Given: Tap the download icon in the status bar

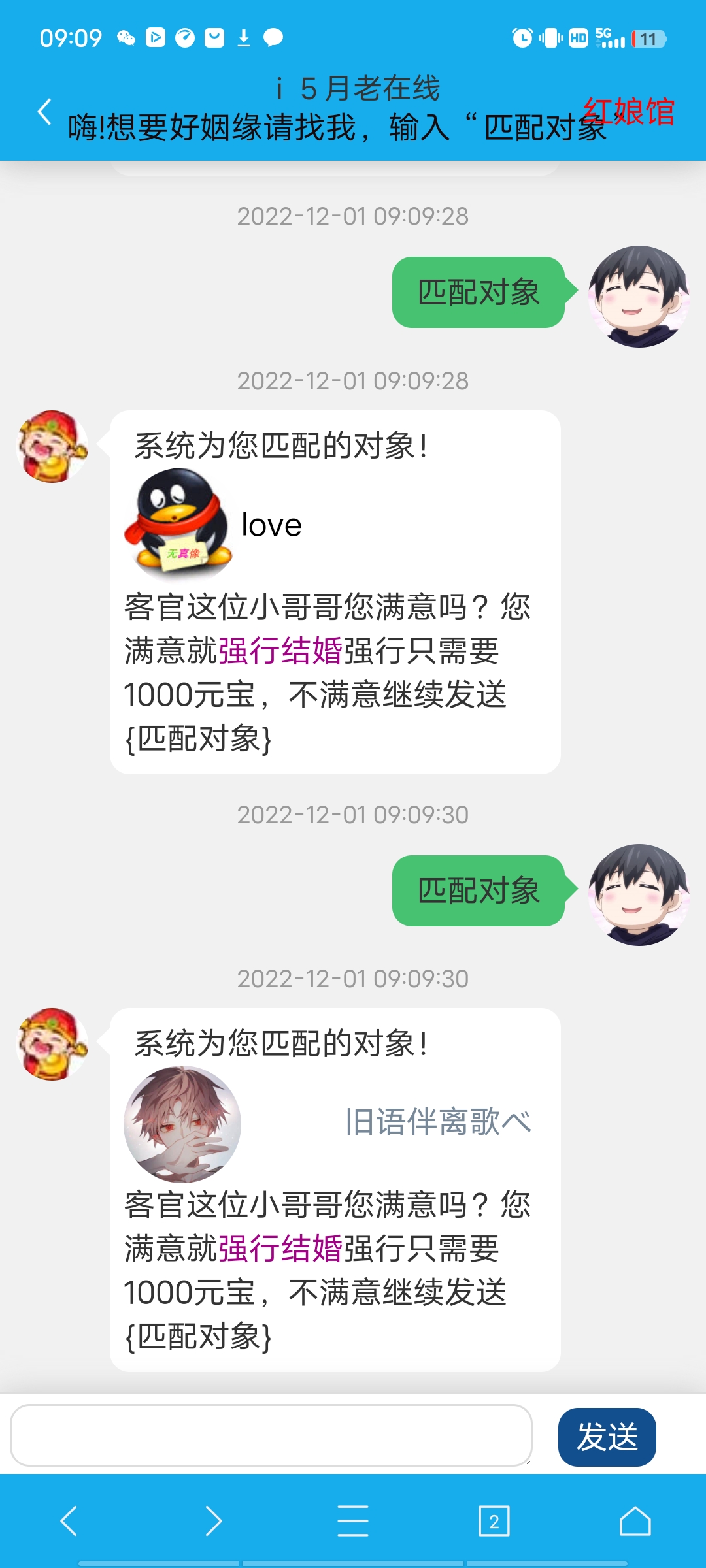Looking at the screenshot, I should [x=244, y=38].
